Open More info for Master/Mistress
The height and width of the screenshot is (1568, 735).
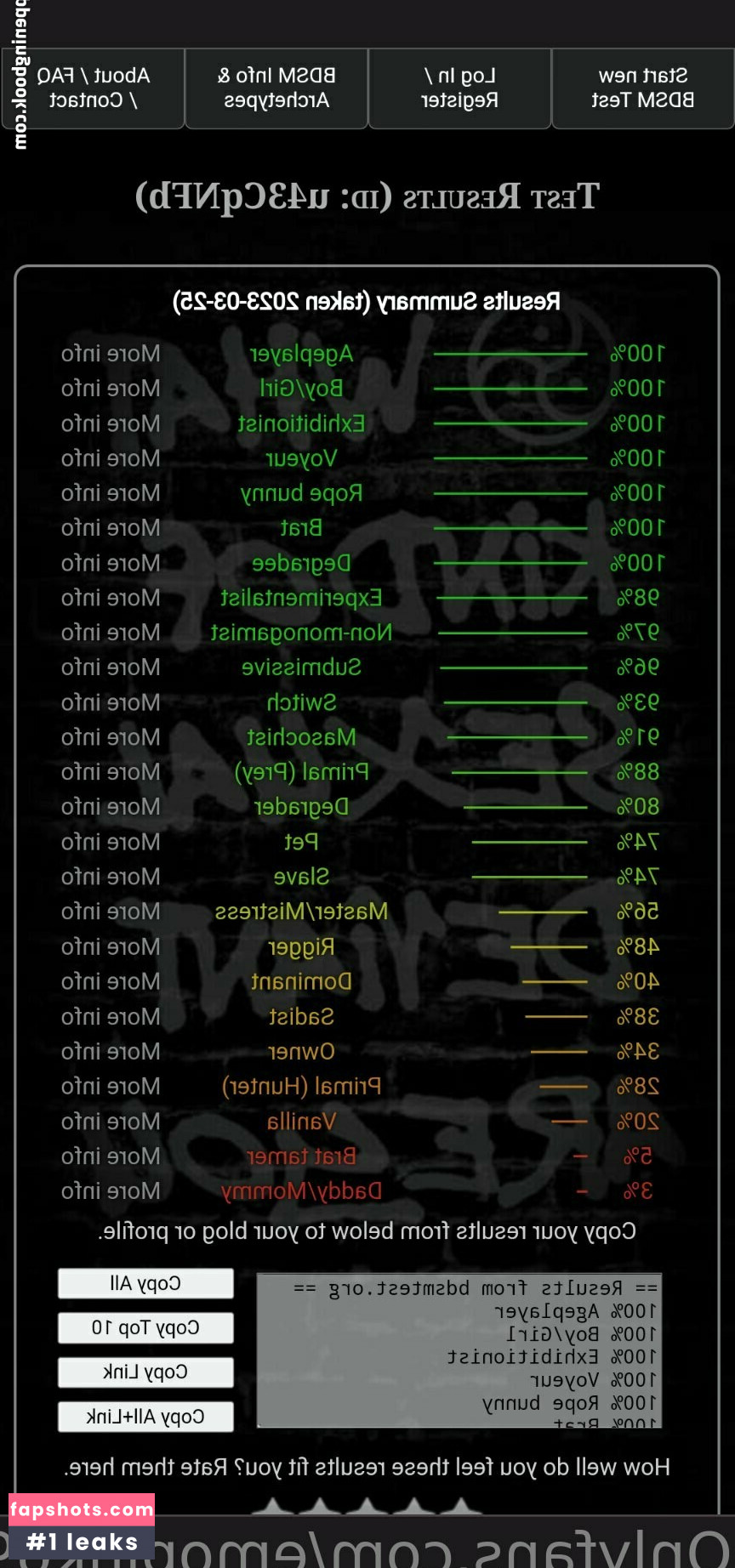click(x=111, y=912)
